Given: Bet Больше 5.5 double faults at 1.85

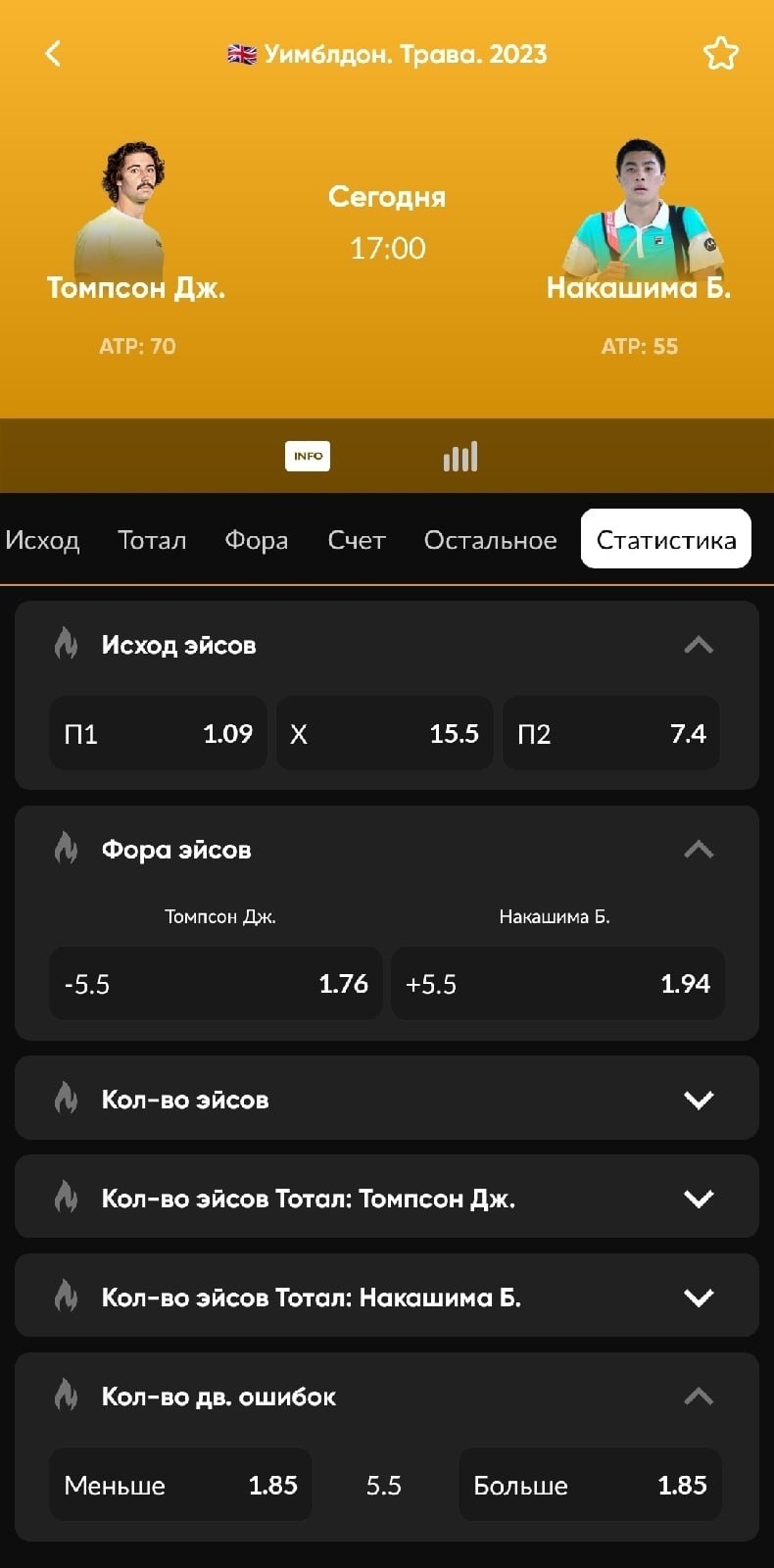Looking at the screenshot, I should [590, 1485].
